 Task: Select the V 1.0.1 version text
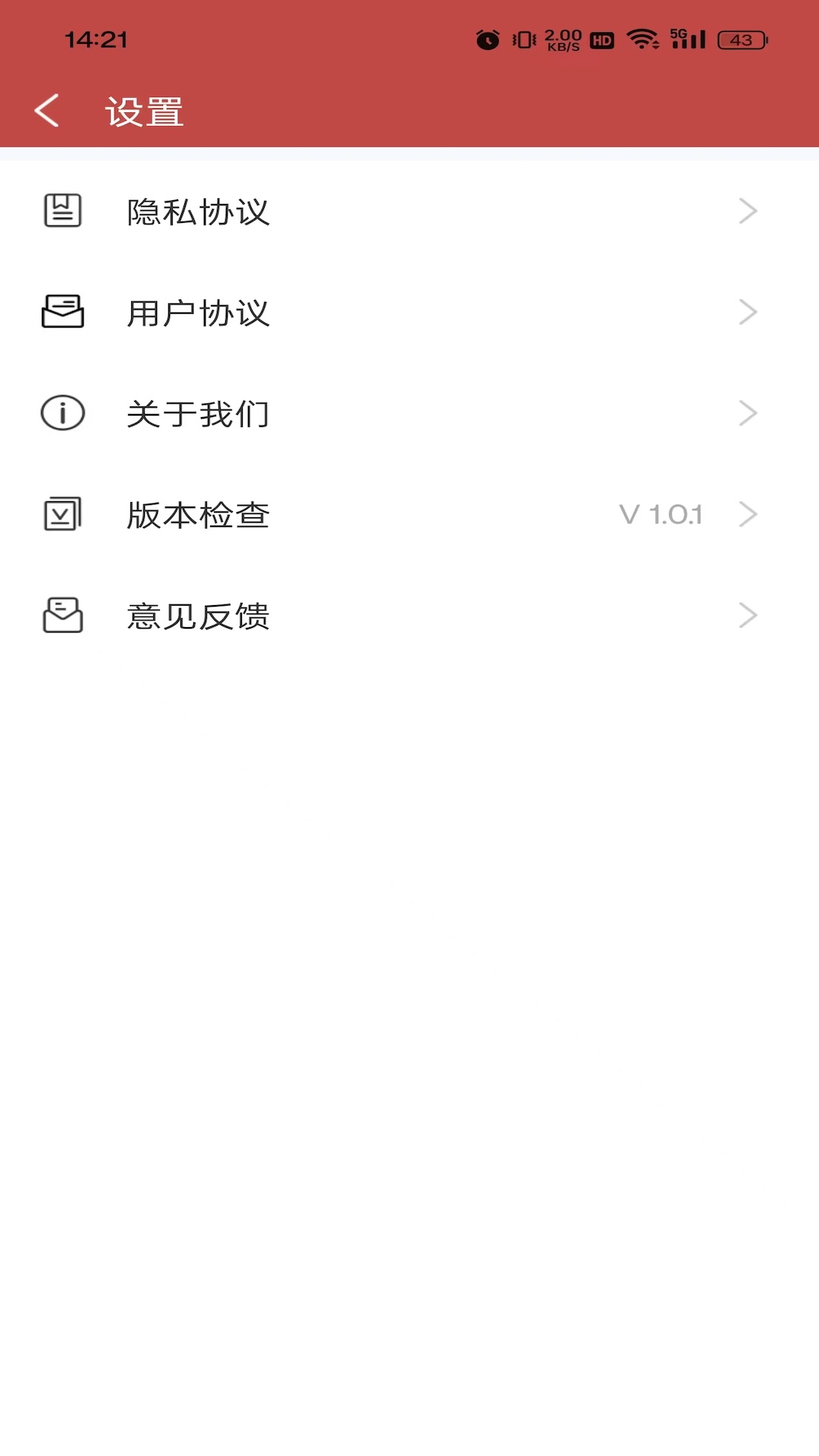659,514
